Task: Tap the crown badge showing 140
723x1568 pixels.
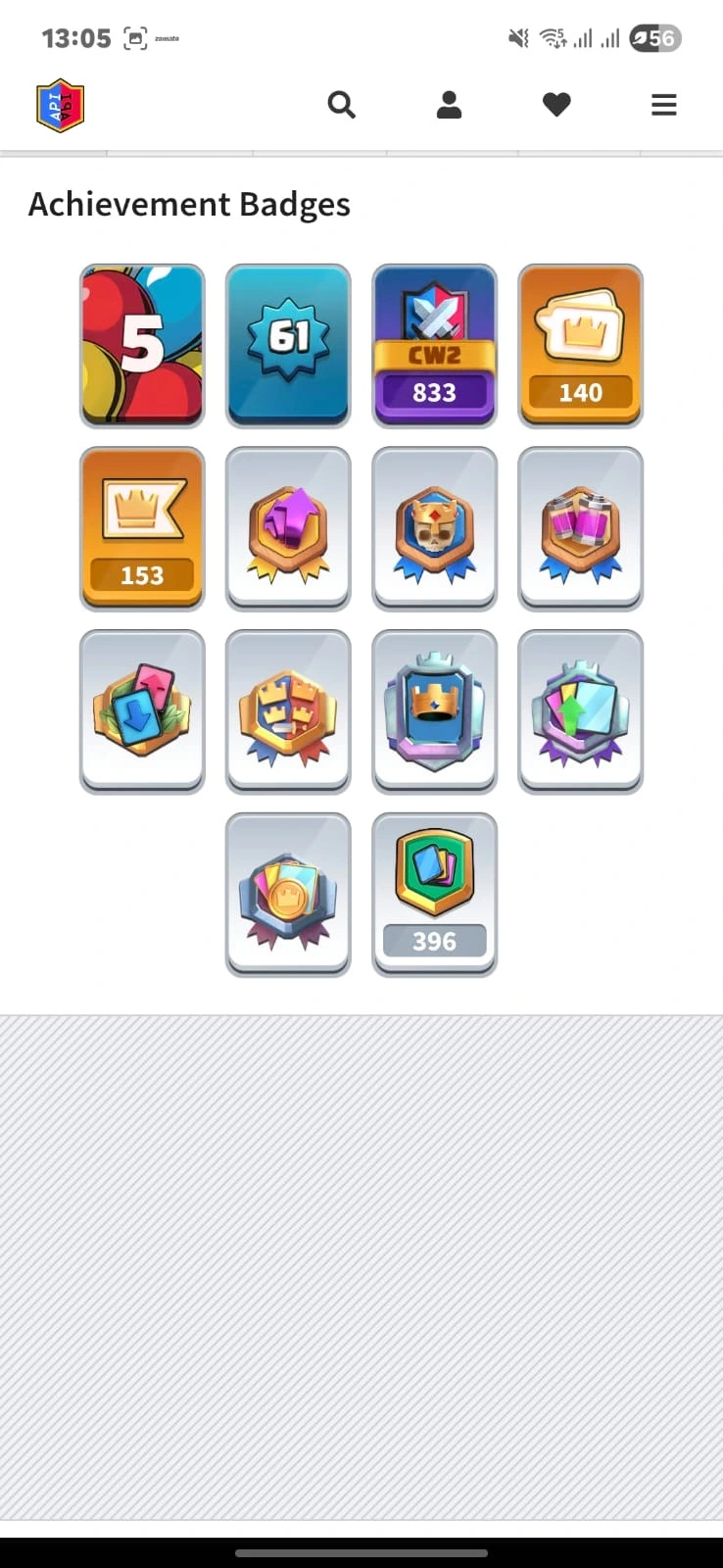Action: click(580, 345)
